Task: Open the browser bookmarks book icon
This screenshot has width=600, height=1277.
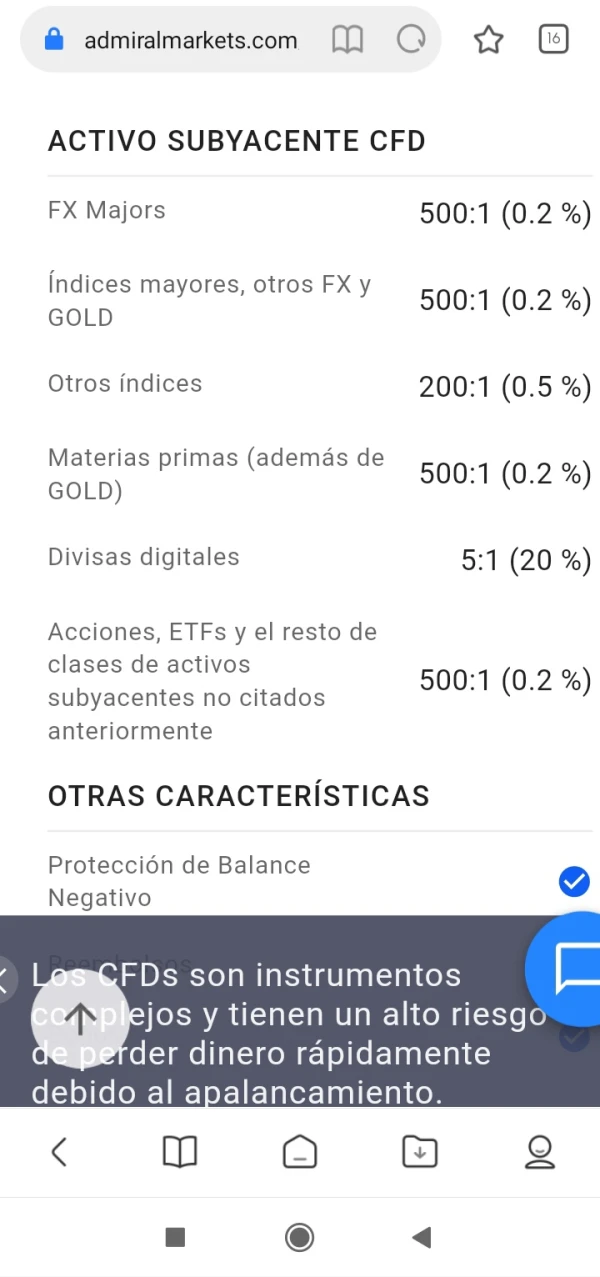Action: [x=180, y=1153]
